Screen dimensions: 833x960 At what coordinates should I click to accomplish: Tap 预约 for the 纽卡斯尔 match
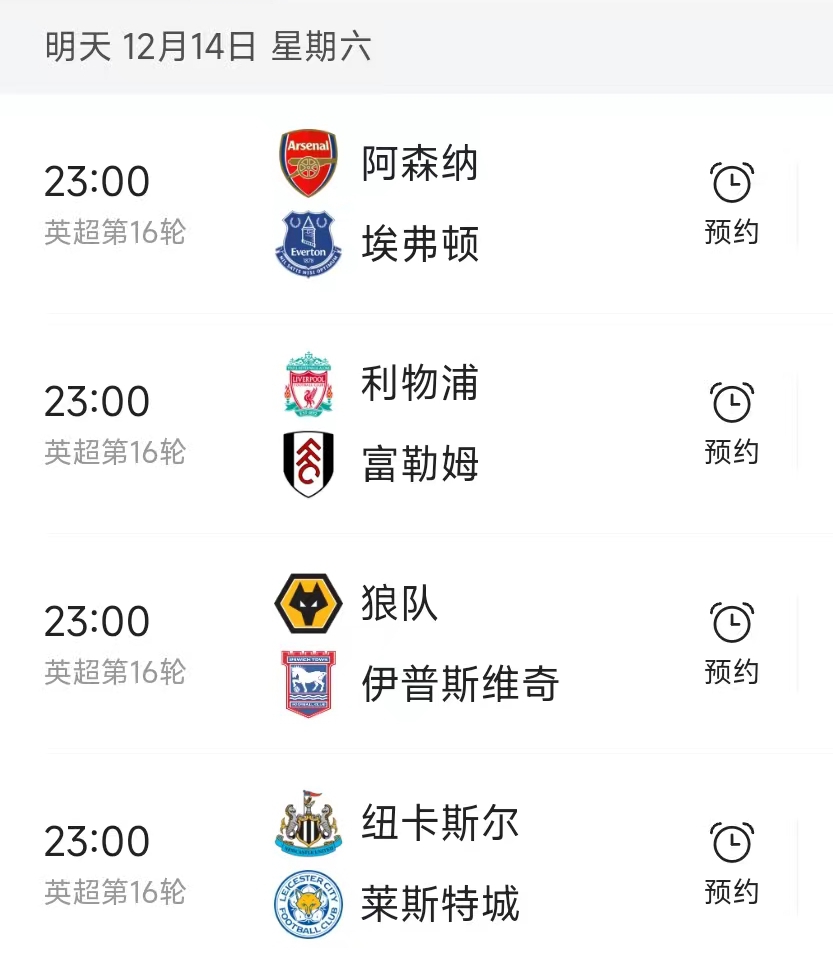732,891
